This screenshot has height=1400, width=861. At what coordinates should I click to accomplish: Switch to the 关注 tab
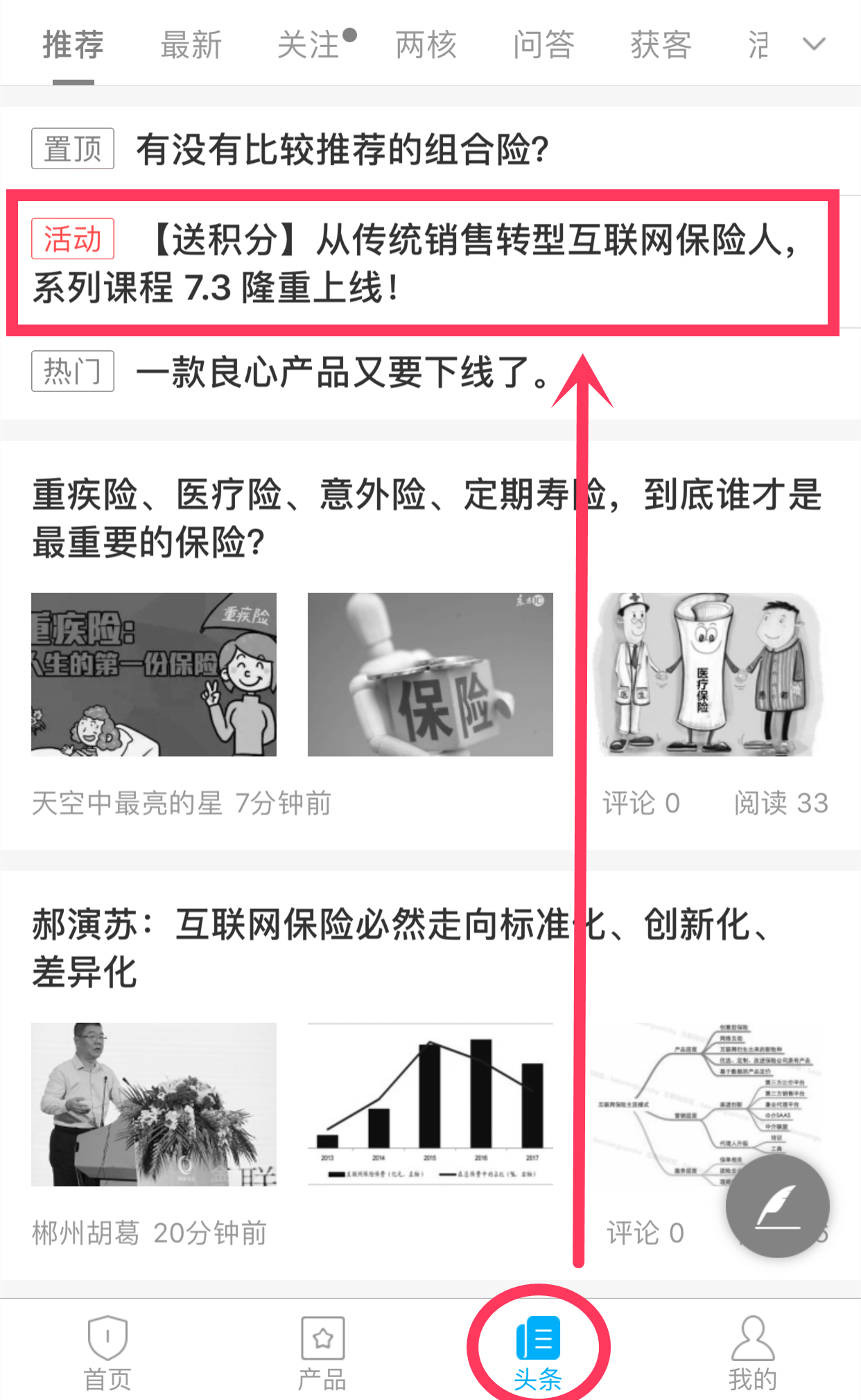click(309, 46)
